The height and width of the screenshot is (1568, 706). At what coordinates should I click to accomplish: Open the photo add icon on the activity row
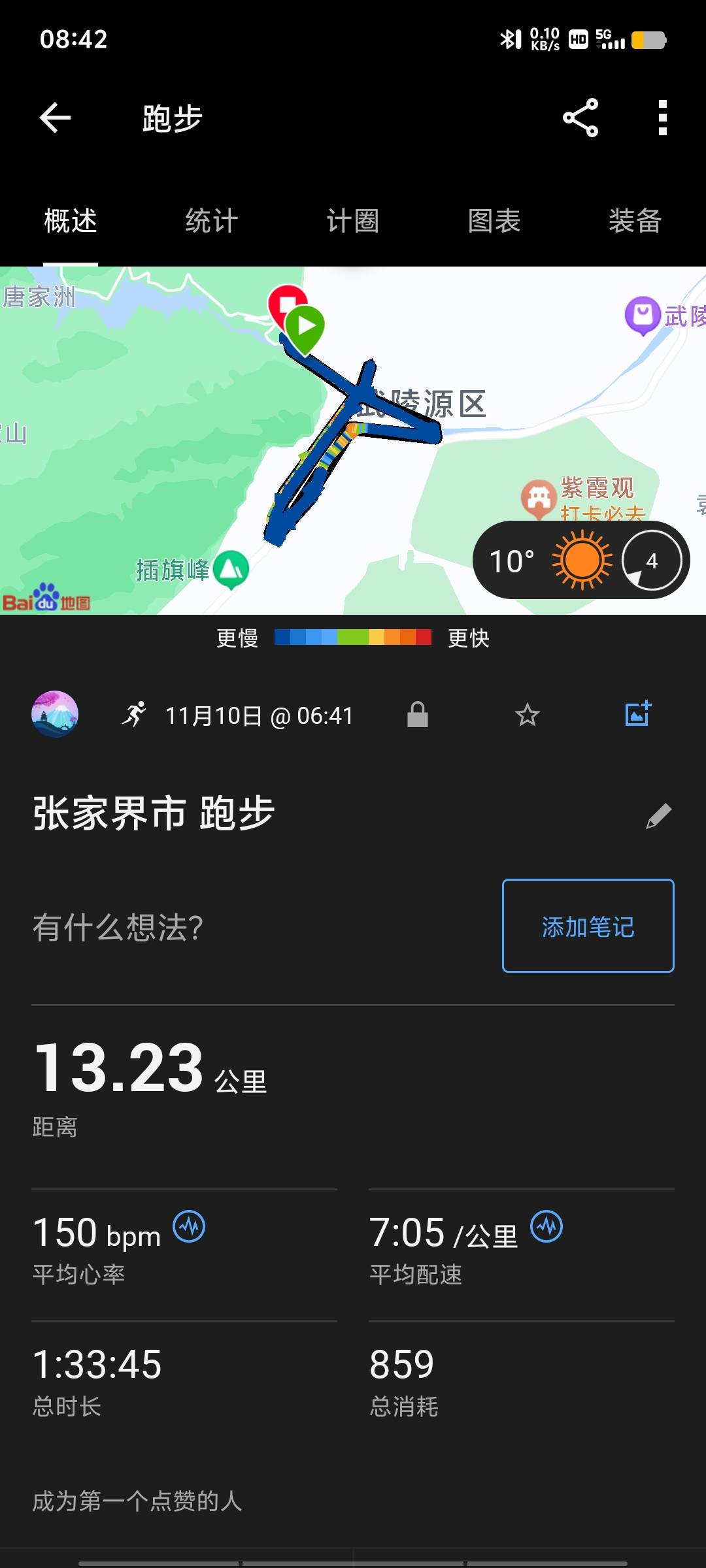tap(638, 715)
